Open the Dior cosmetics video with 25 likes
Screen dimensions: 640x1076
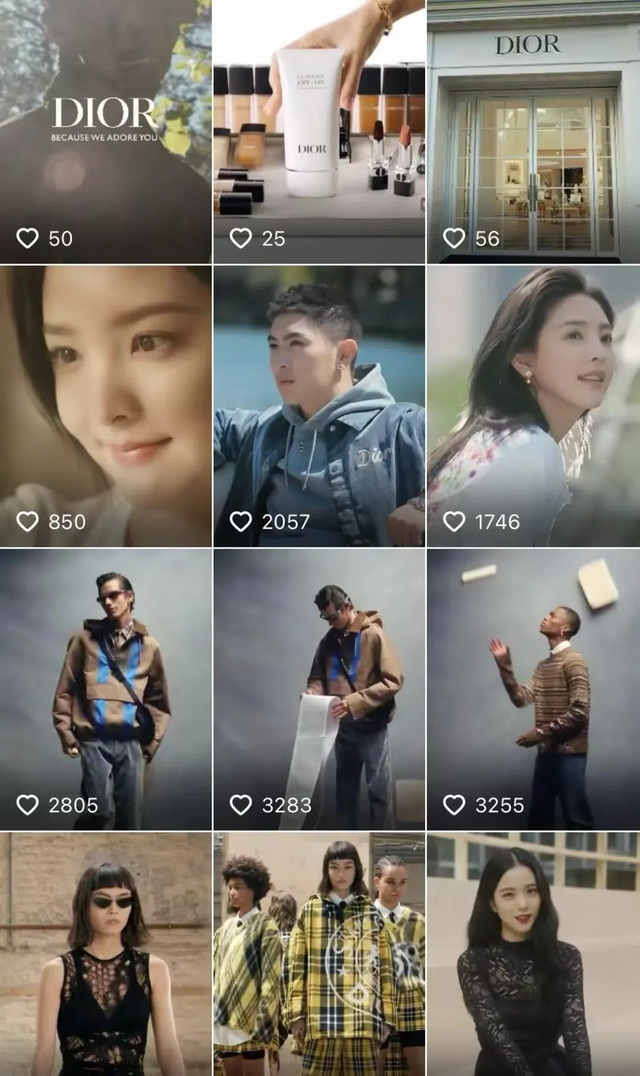point(319,130)
